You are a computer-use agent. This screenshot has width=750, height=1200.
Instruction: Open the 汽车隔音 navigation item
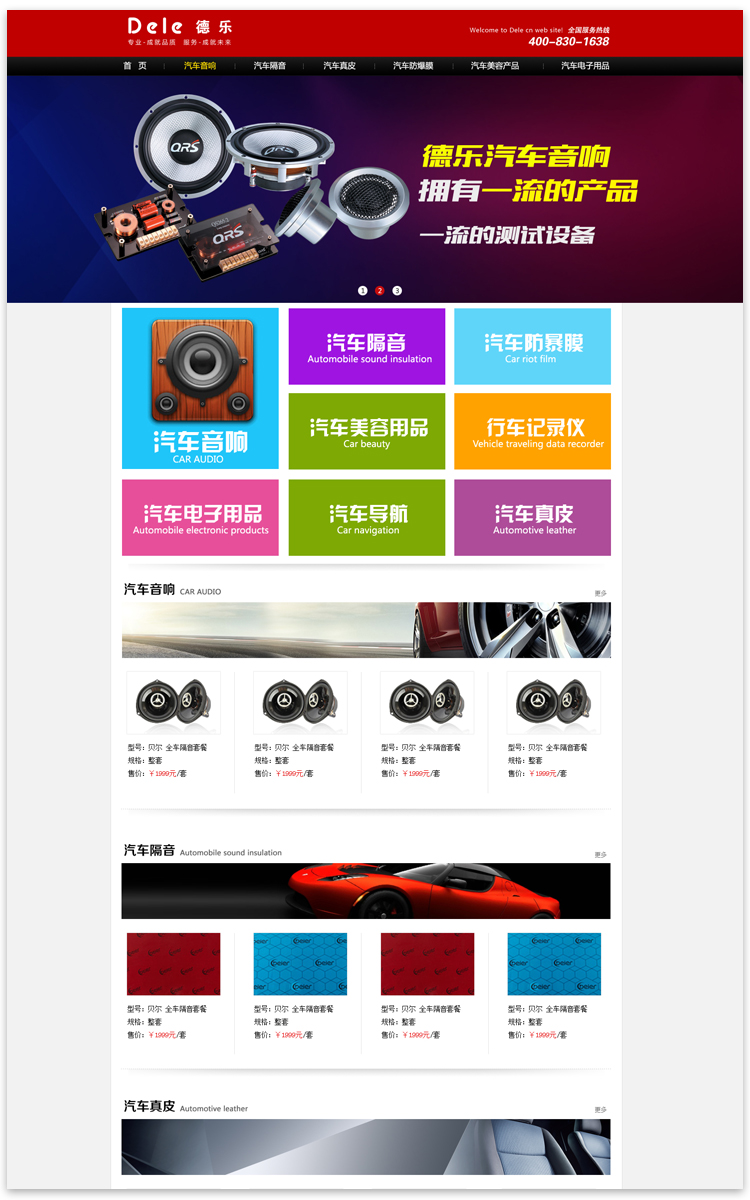tap(269, 66)
